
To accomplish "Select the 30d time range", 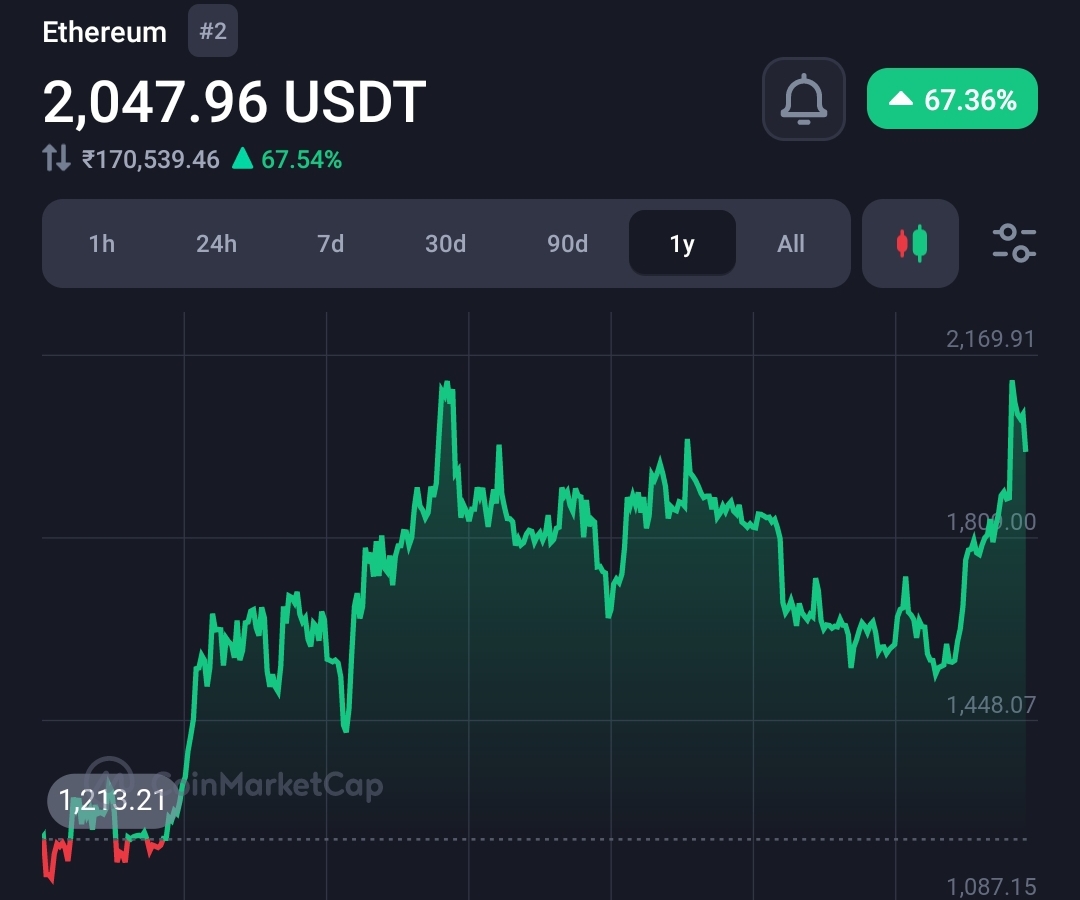I will 446,244.
